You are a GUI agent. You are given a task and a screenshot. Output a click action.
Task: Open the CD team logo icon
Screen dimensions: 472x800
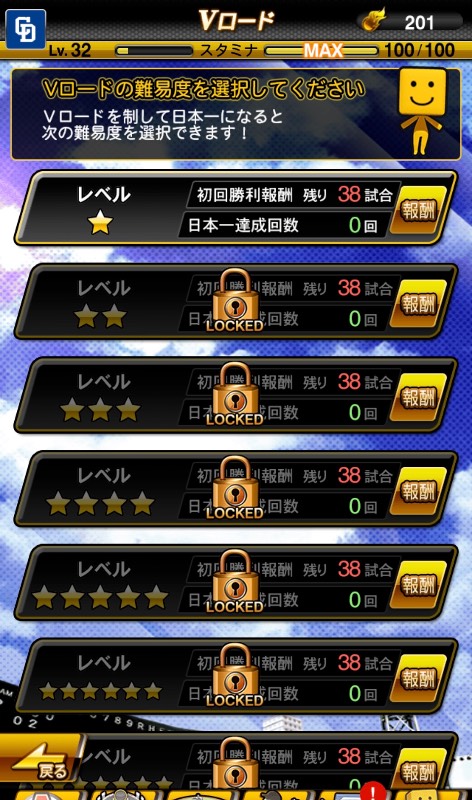coord(24,29)
